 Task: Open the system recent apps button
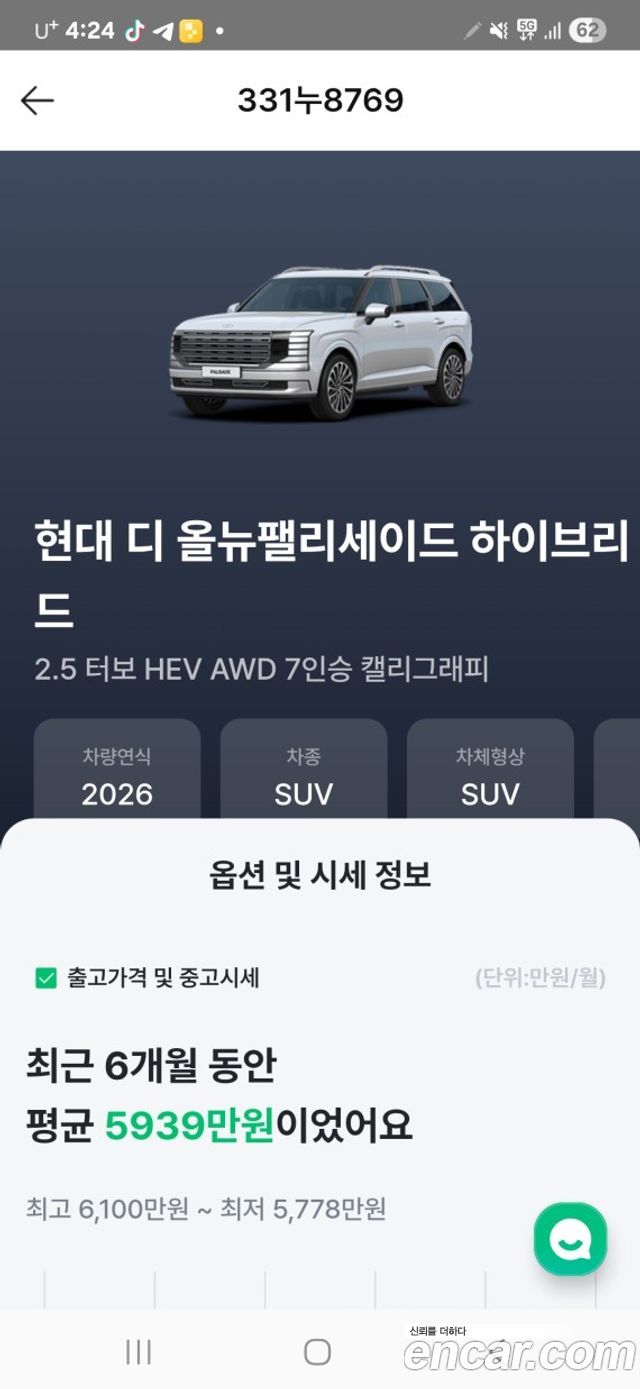(138, 1352)
